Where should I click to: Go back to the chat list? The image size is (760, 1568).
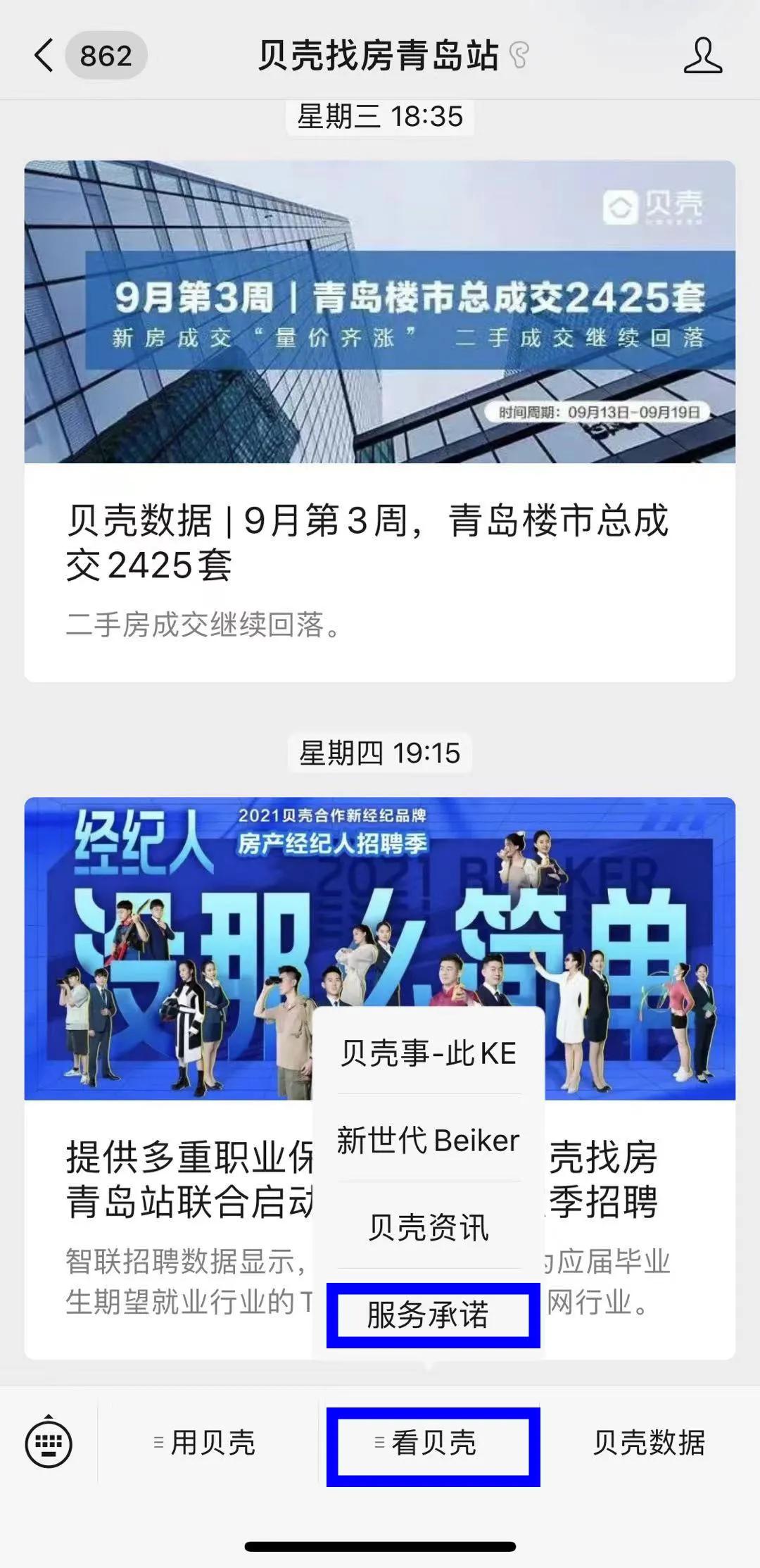[44, 55]
